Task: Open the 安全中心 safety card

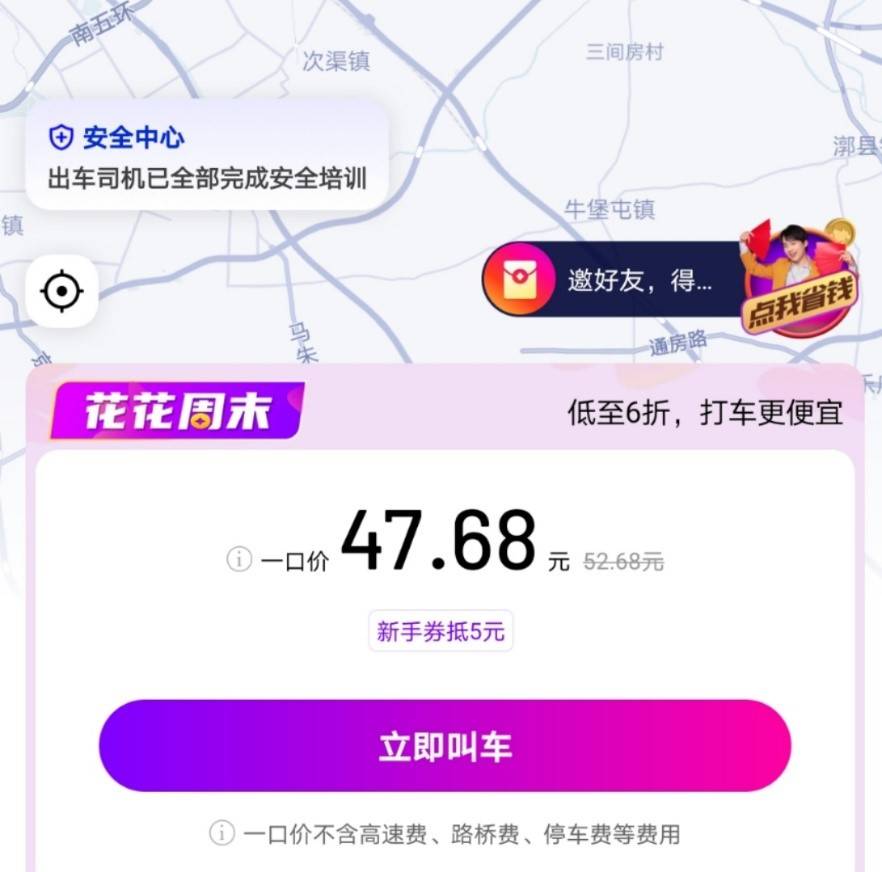Action: click(x=206, y=157)
